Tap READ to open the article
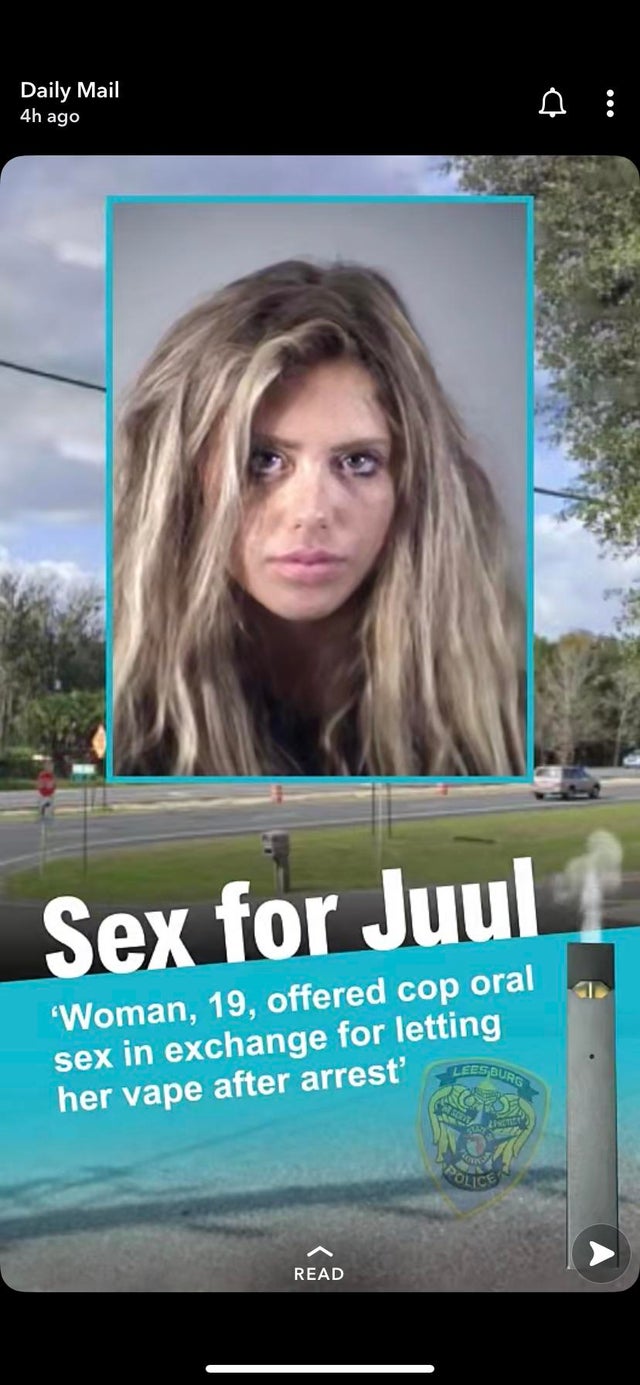 point(318,1264)
